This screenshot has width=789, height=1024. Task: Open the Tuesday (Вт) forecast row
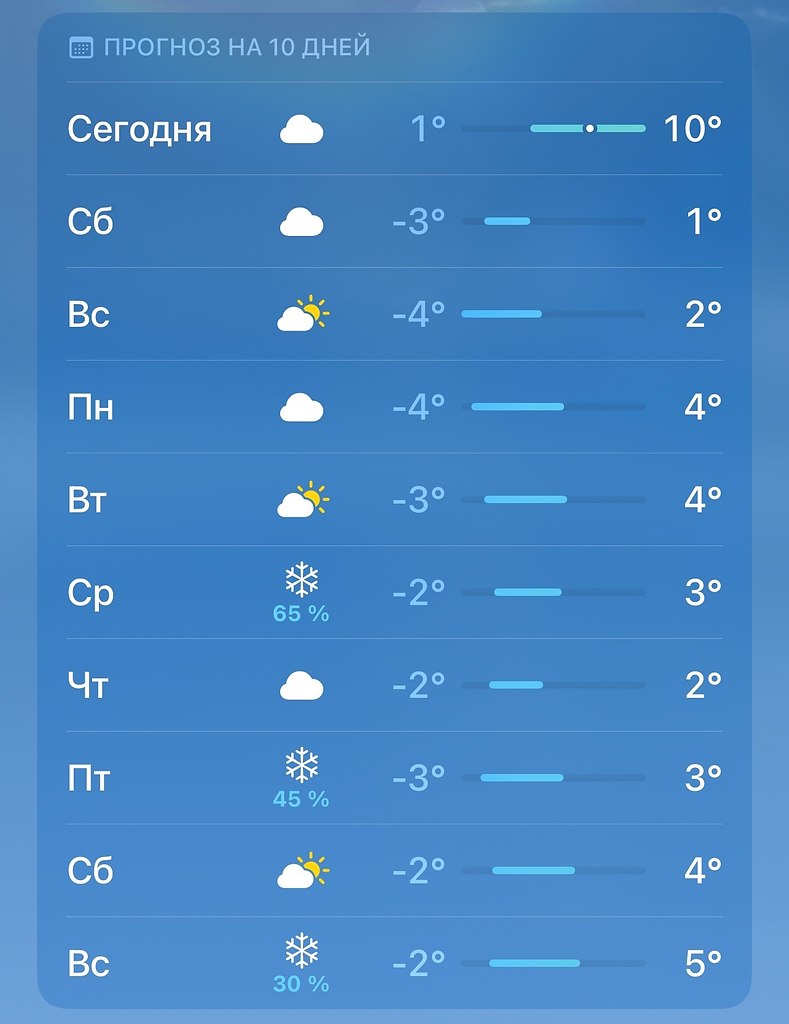394,499
